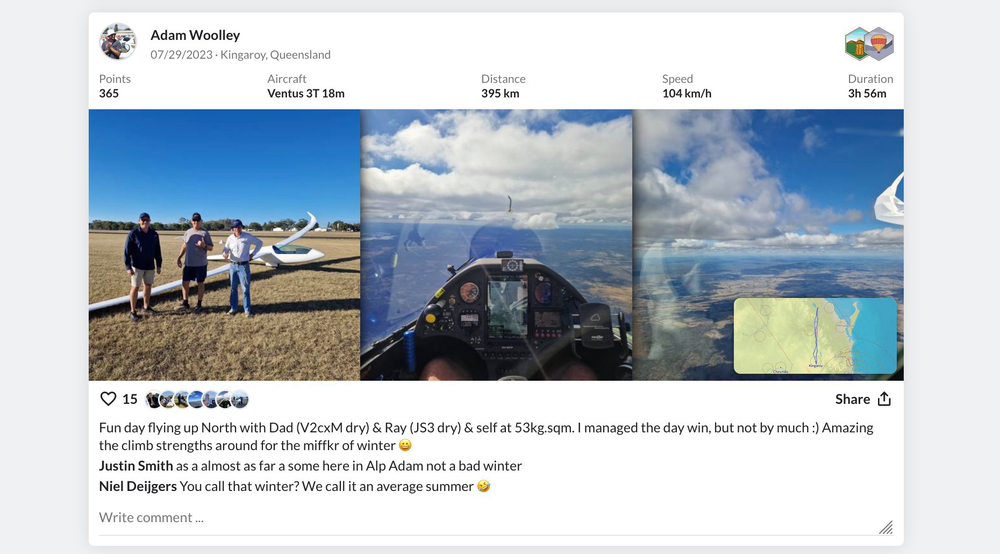
Task: Like Adam Woolley's flight post
Action: point(108,399)
